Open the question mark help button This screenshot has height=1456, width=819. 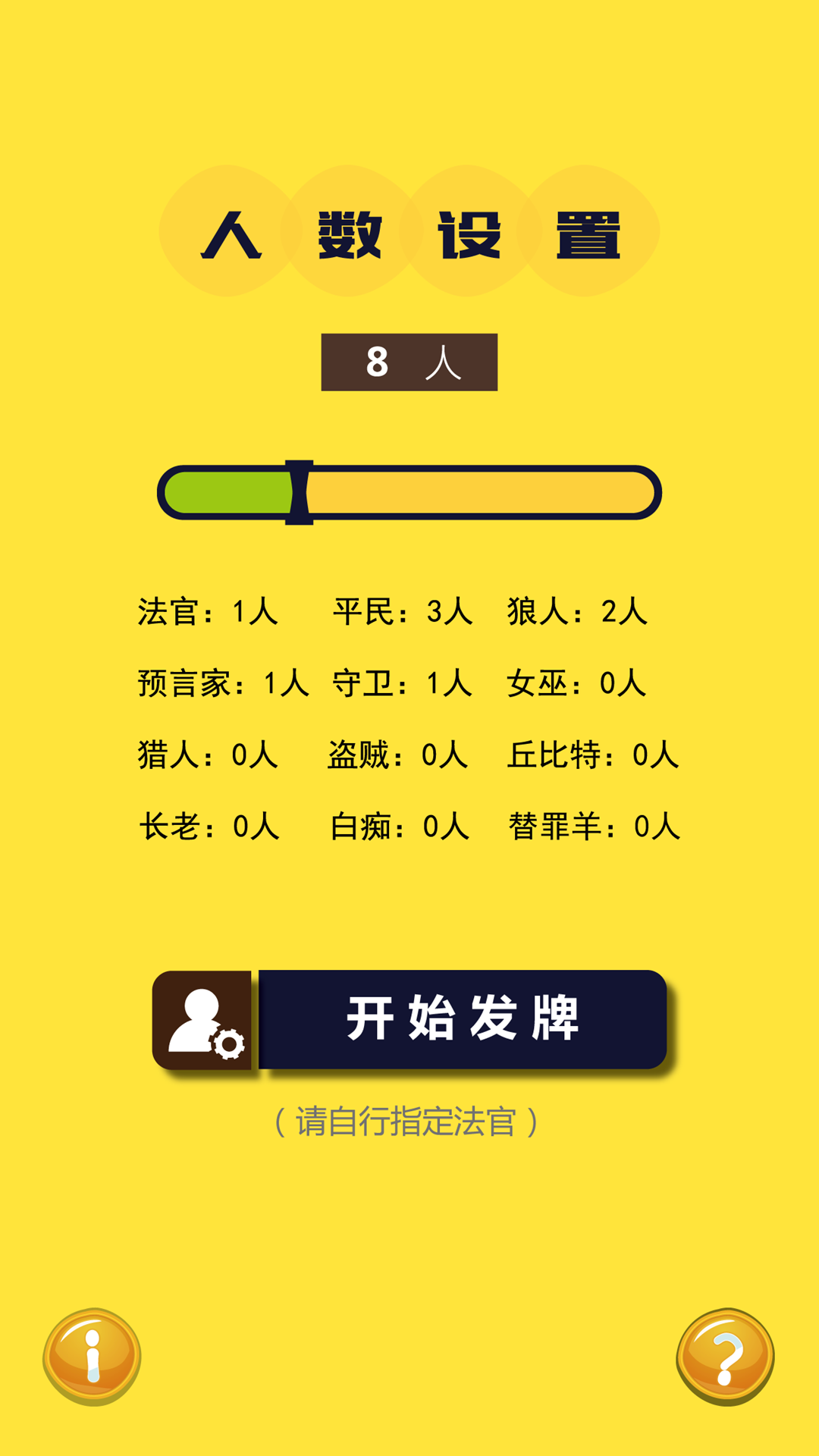tap(725, 1356)
